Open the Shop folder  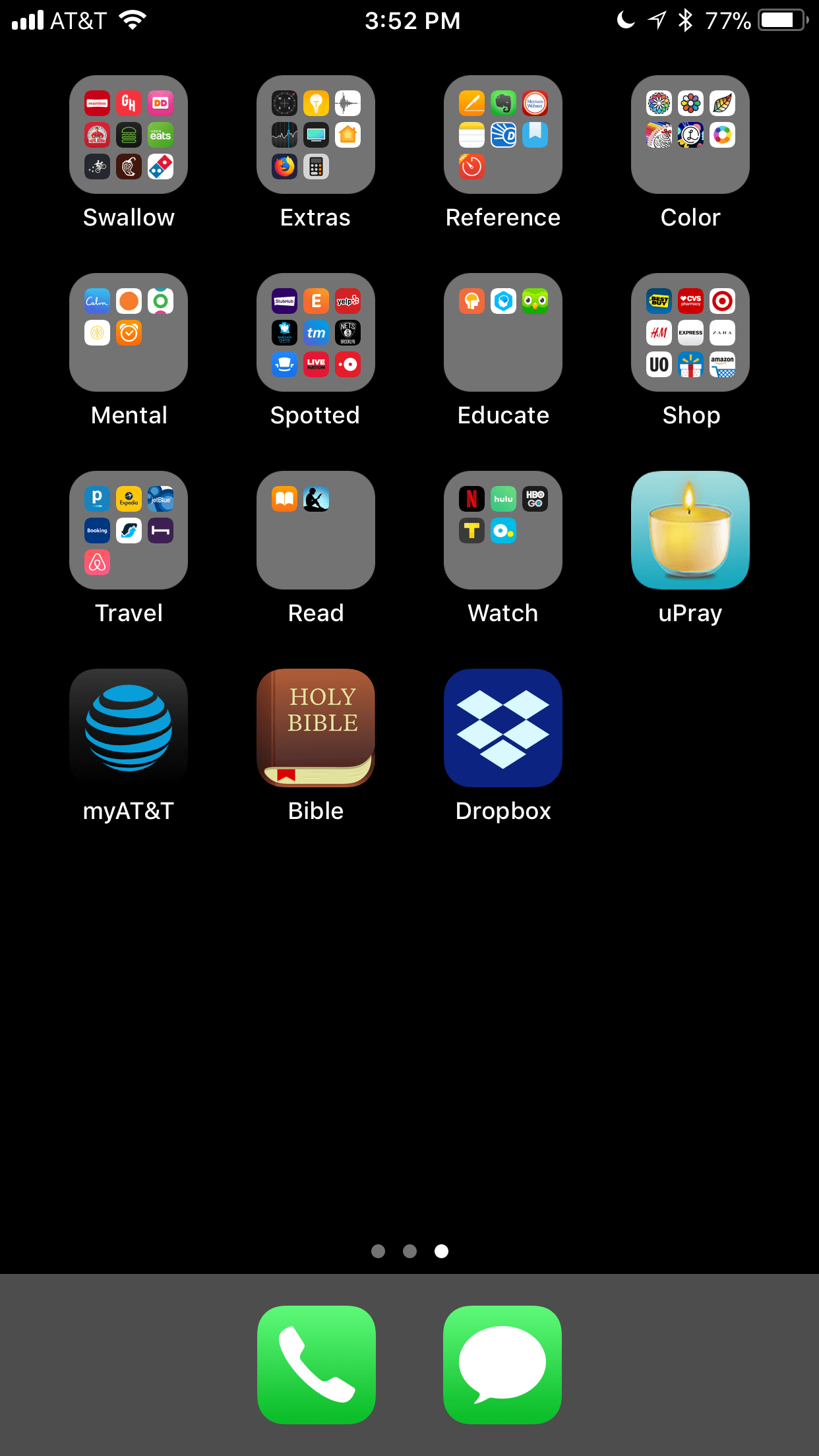(690, 332)
